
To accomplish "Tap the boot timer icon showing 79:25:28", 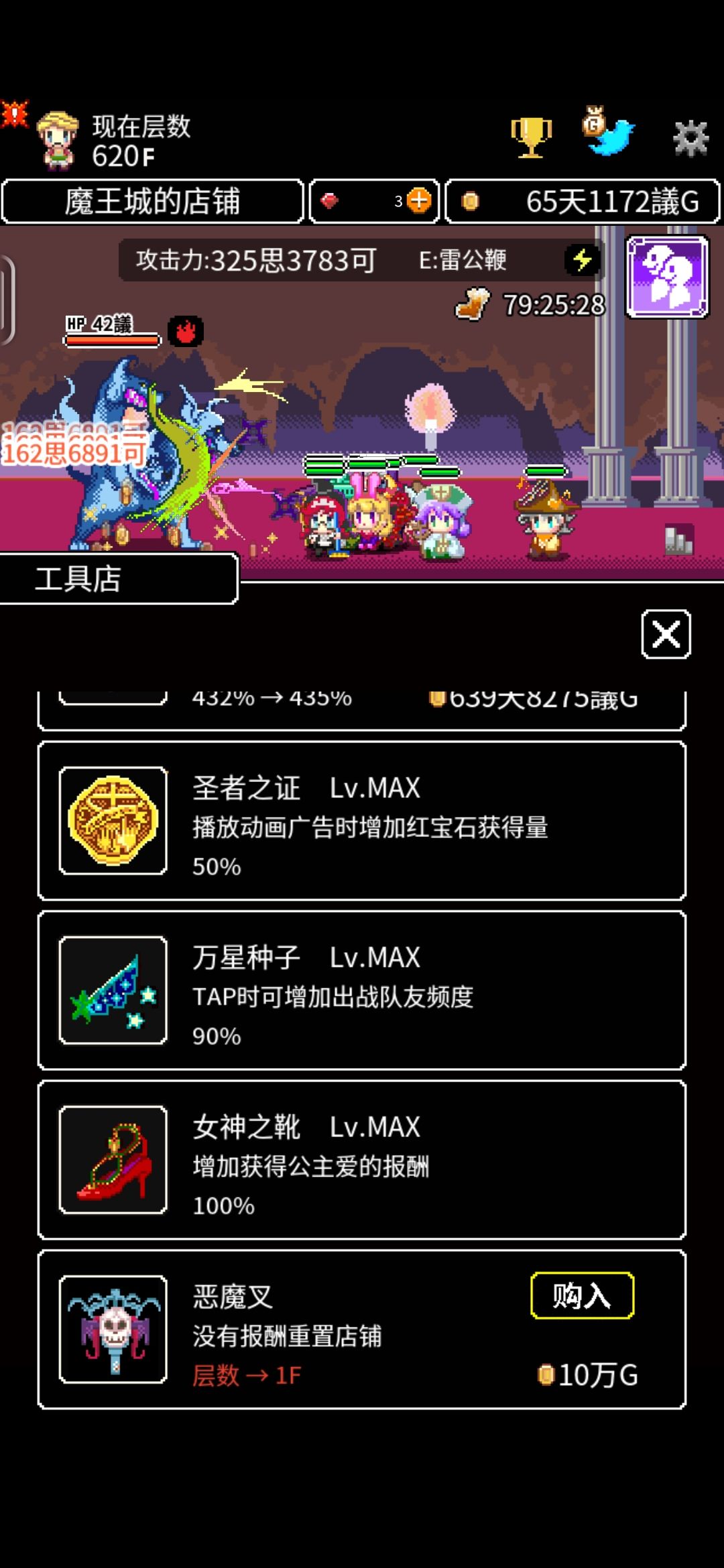I will point(474,303).
